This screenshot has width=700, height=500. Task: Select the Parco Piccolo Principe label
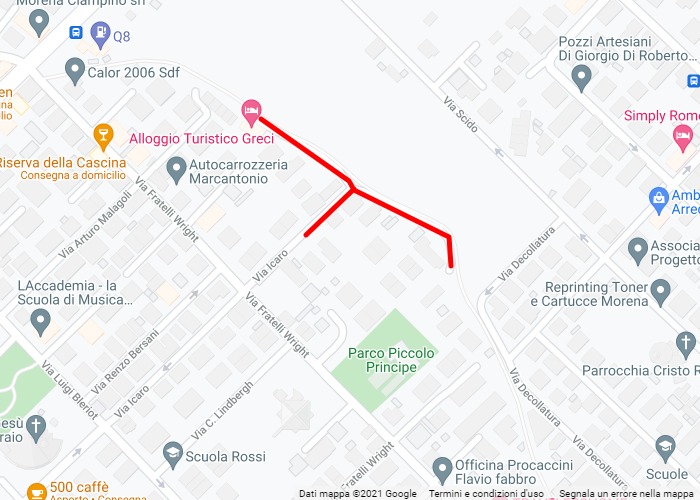coord(390,360)
